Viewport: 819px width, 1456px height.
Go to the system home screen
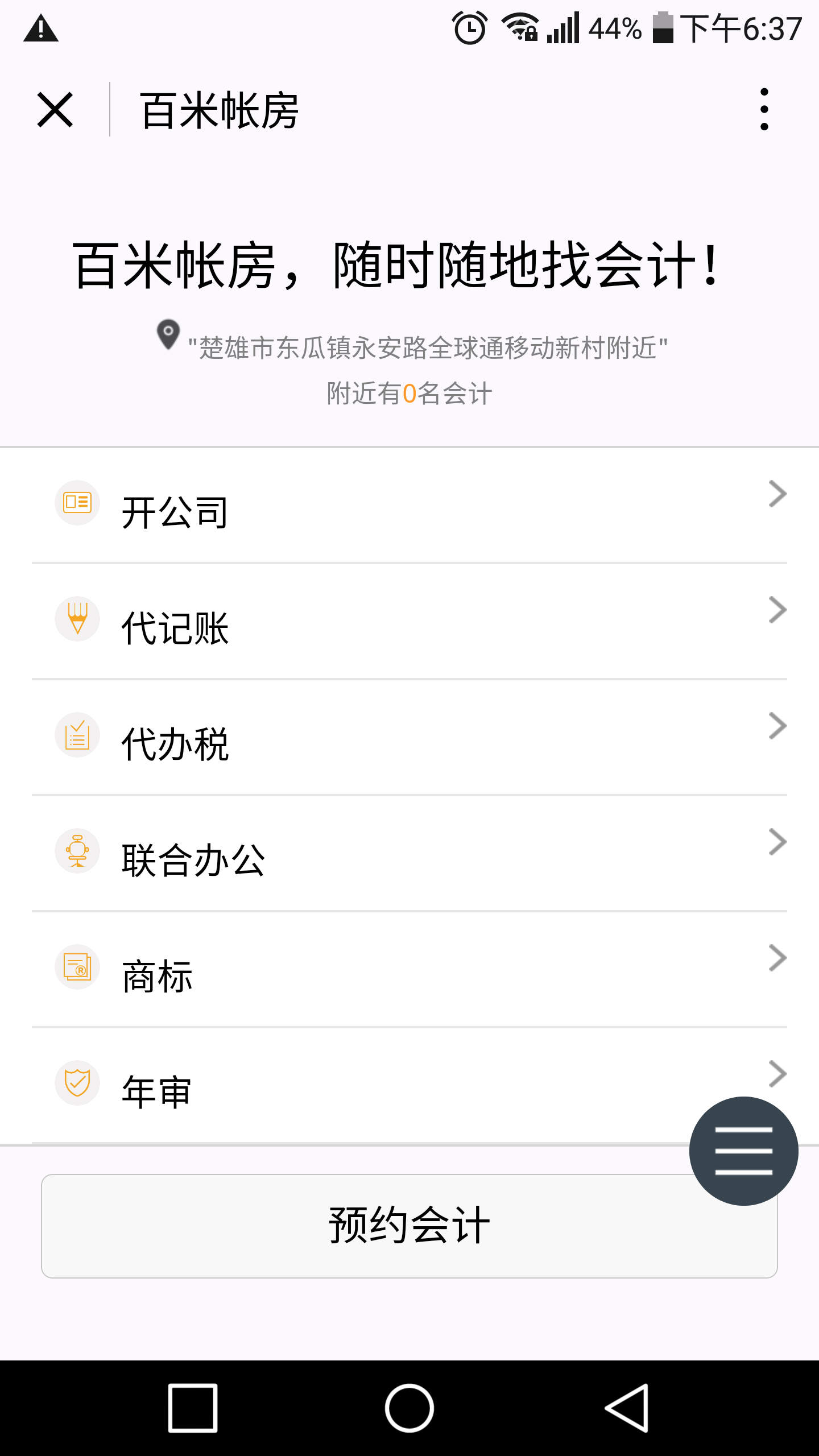coord(409,1408)
